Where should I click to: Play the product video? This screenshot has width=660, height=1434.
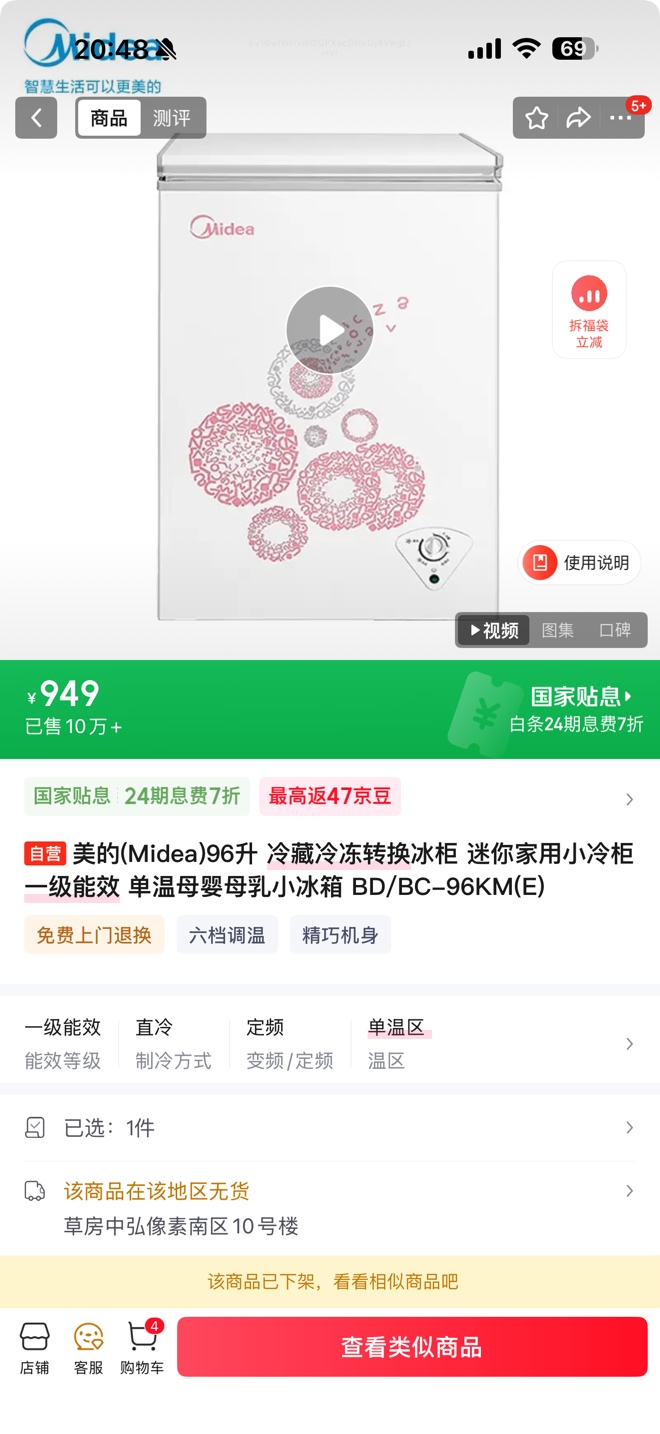329,330
